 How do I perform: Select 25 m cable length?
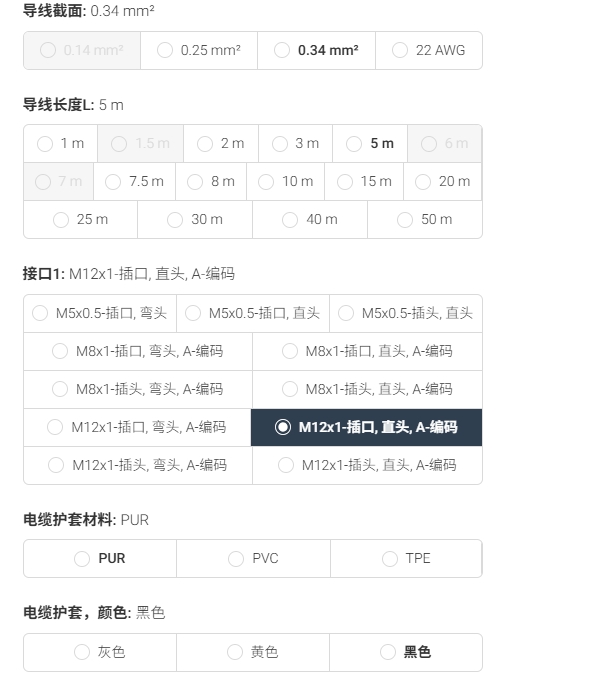pos(80,219)
